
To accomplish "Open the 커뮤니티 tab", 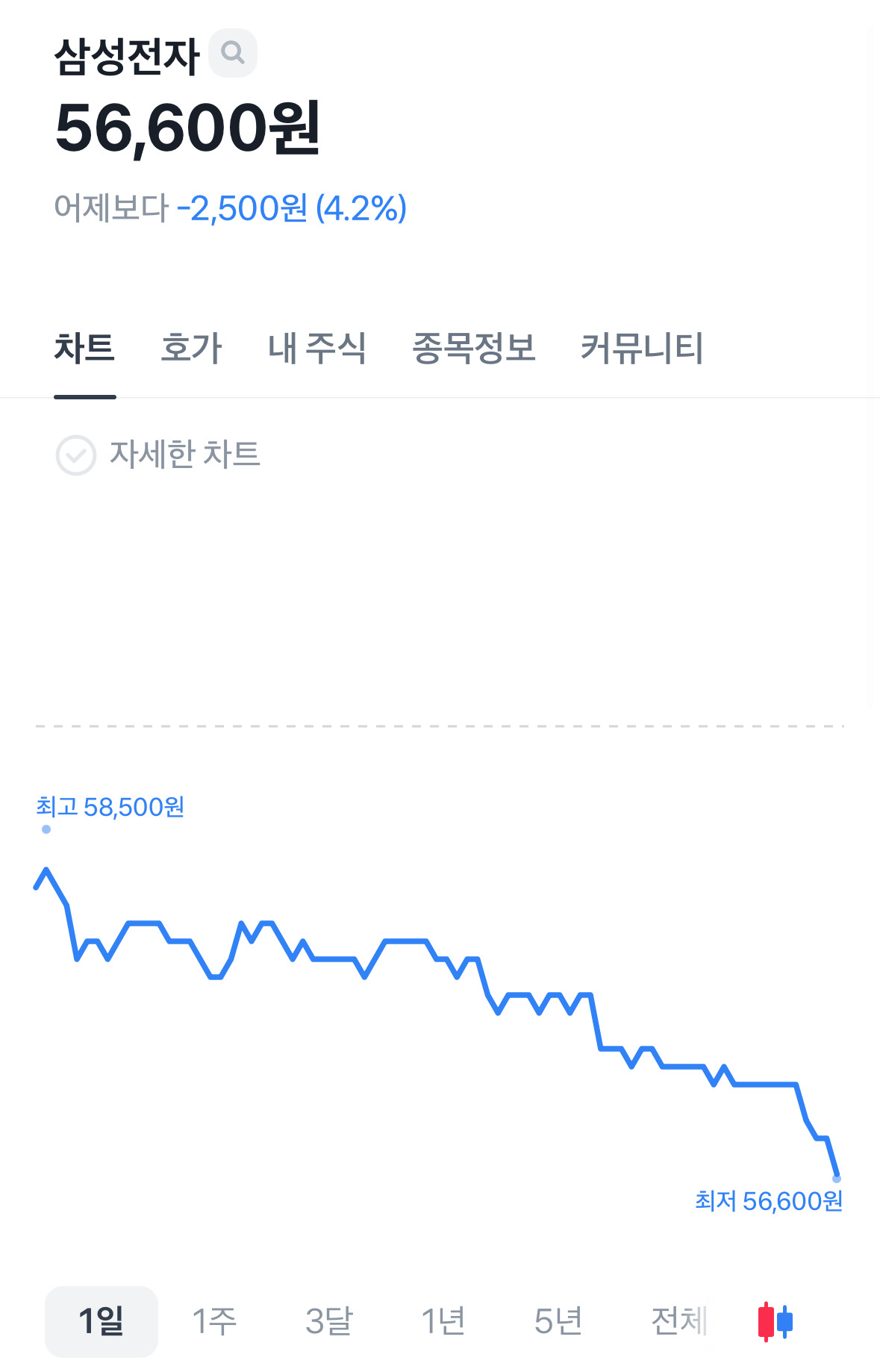I will tap(642, 349).
